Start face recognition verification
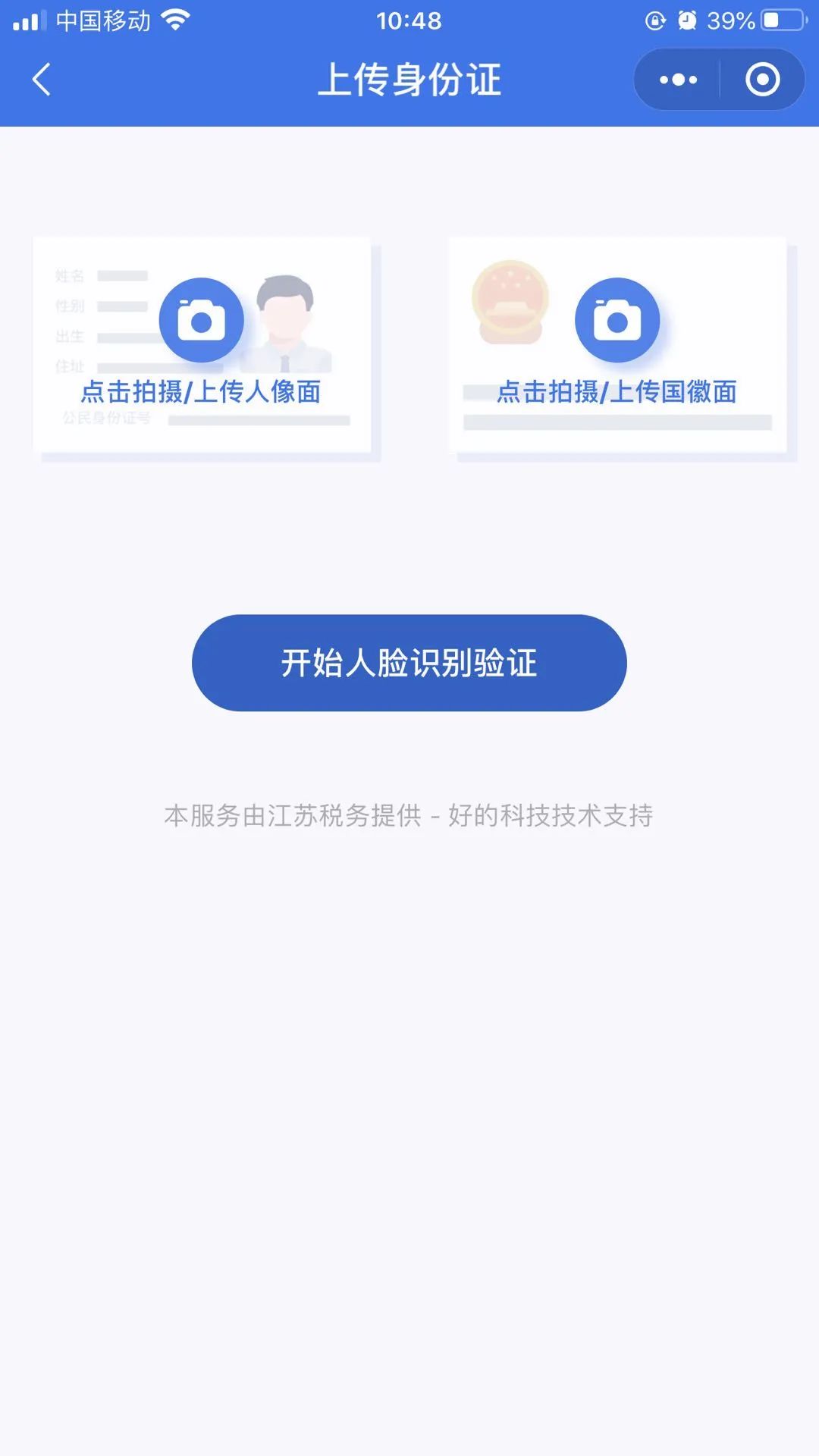 click(409, 663)
